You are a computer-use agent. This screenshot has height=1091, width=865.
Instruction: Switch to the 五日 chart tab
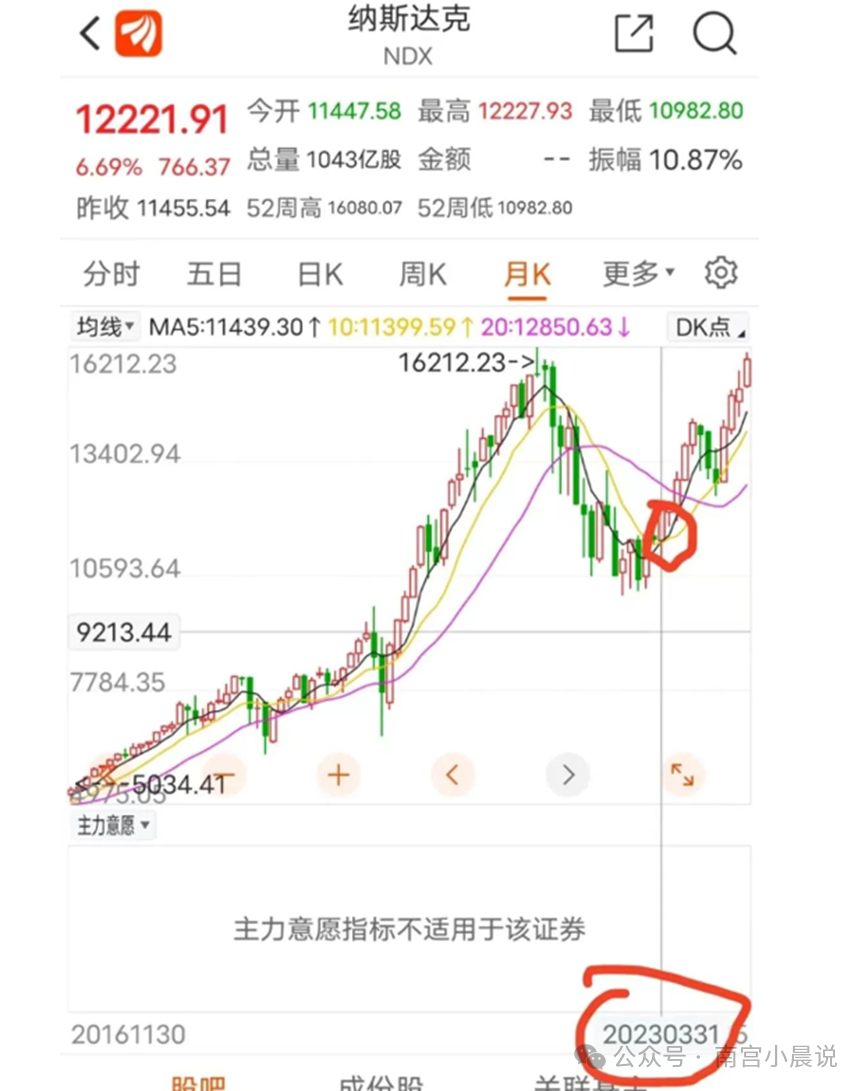tap(214, 274)
